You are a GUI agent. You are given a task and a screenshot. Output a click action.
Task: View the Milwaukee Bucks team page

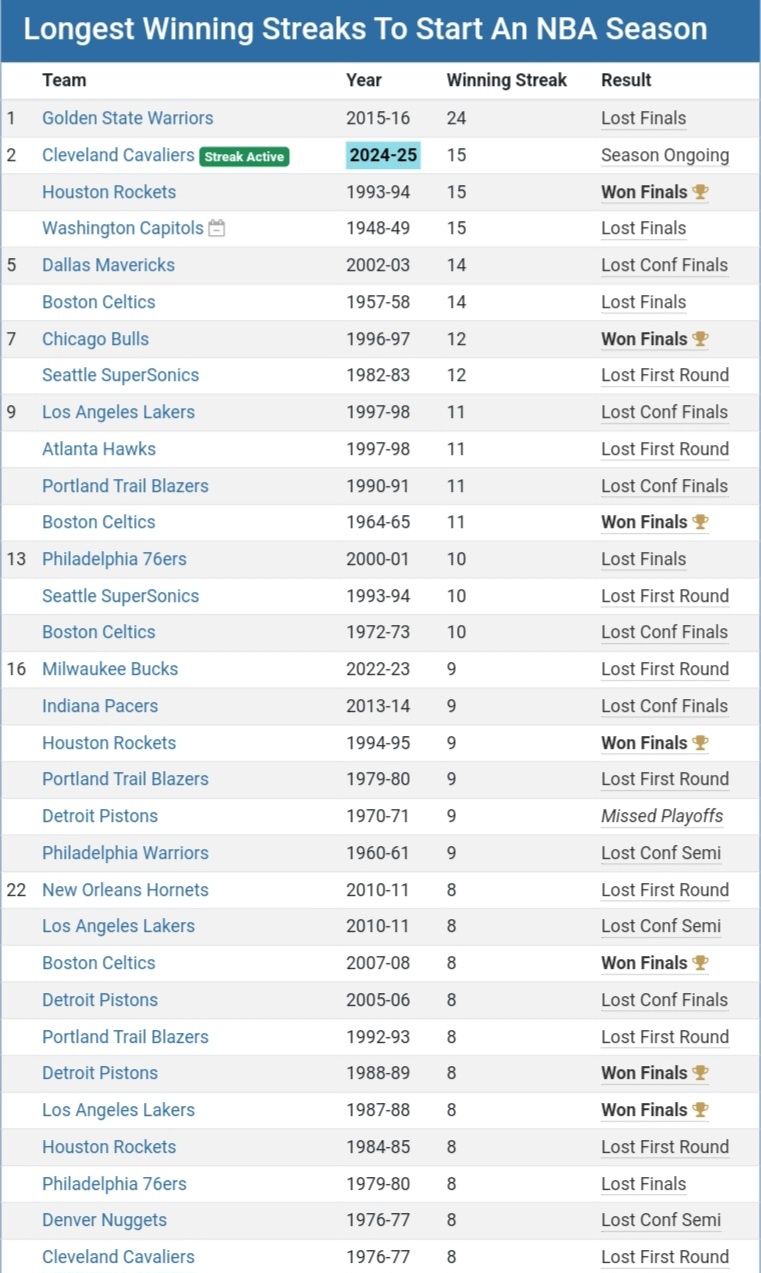coord(110,669)
